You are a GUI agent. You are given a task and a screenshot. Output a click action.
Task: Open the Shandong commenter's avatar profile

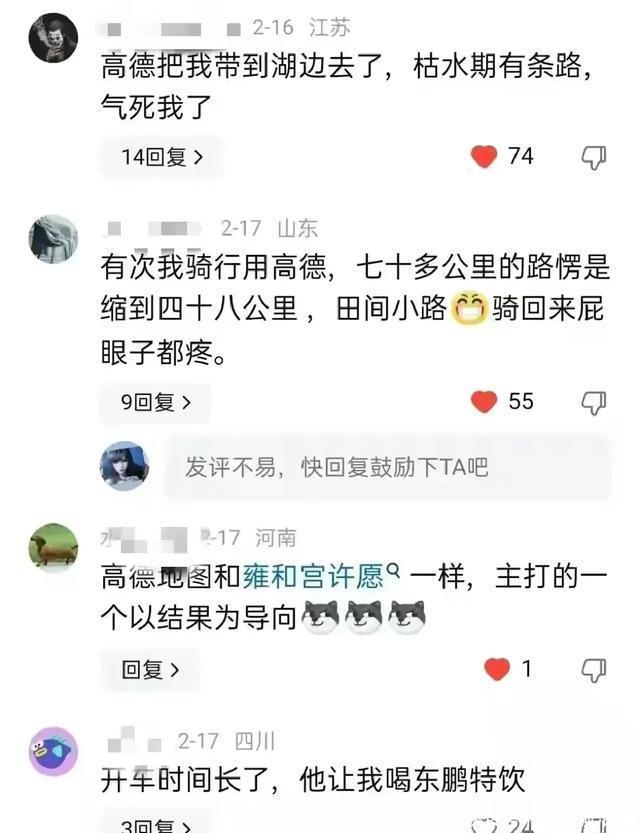tap(53, 239)
